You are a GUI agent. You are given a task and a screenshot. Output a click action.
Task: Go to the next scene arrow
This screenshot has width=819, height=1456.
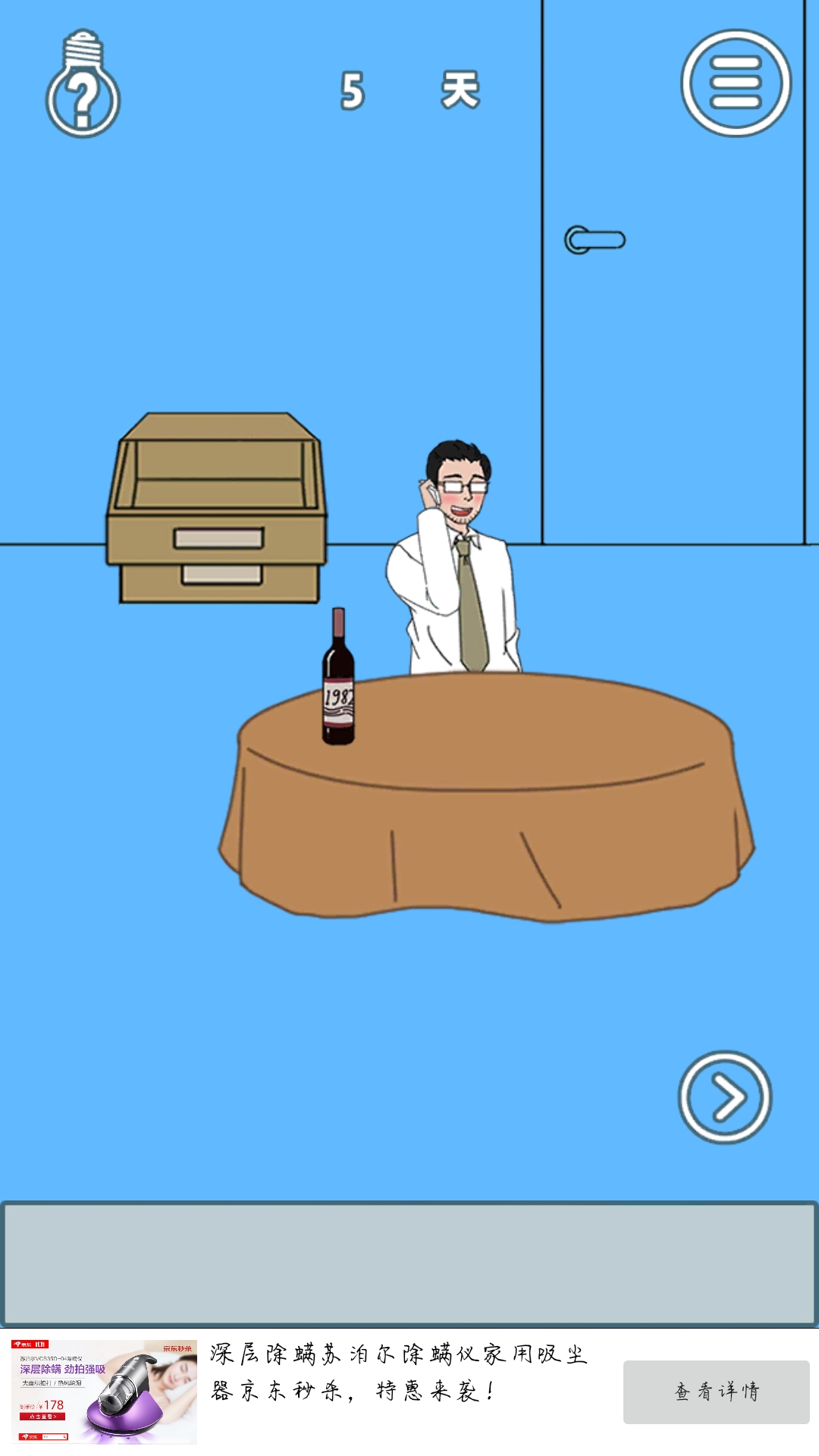click(724, 1097)
